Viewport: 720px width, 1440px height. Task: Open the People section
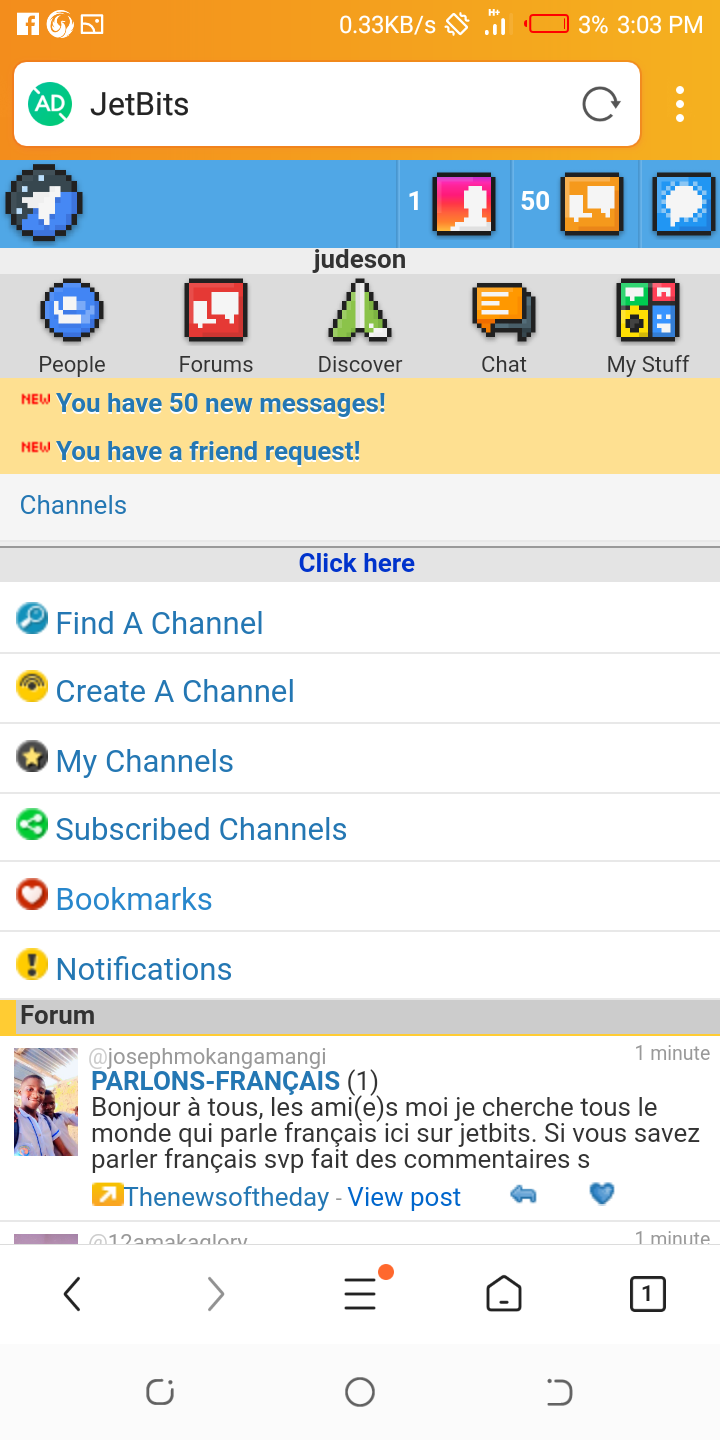(x=72, y=327)
